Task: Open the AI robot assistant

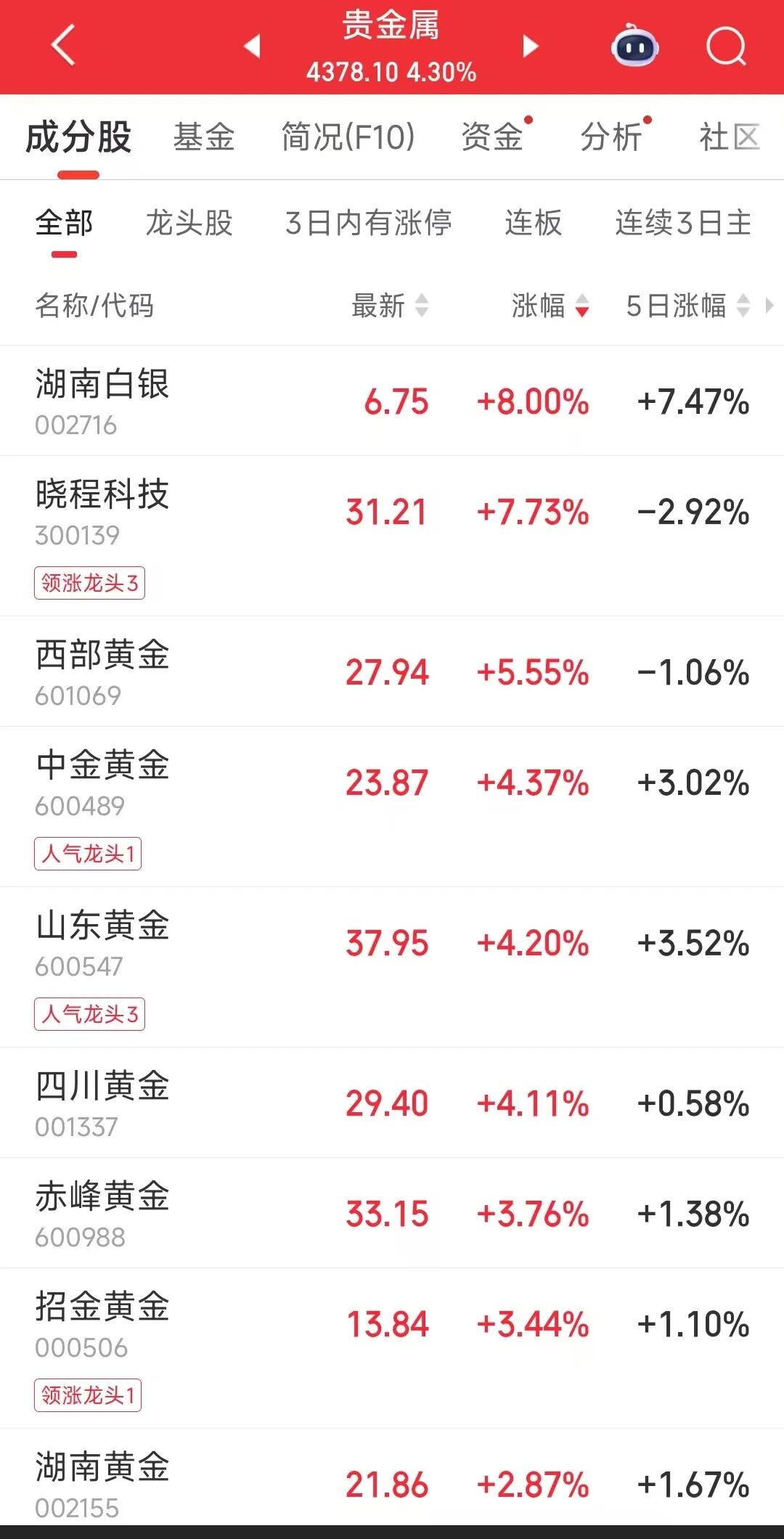Action: click(x=634, y=47)
